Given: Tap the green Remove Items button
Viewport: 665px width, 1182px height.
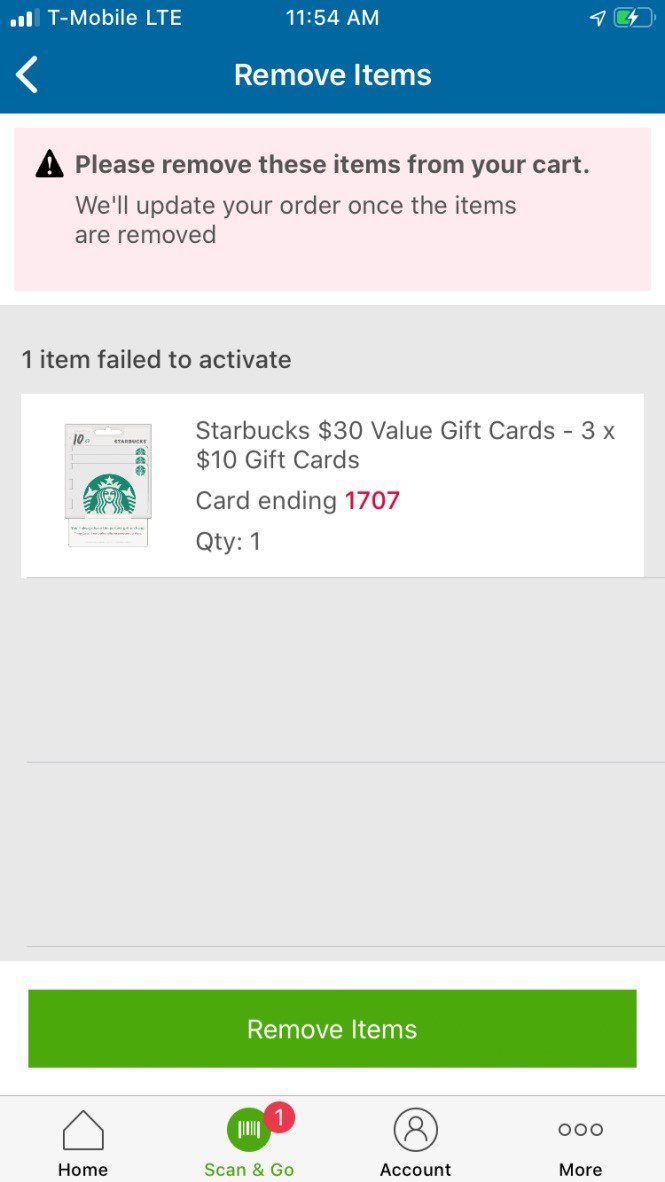Looking at the screenshot, I should pyautogui.click(x=332, y=1029).
